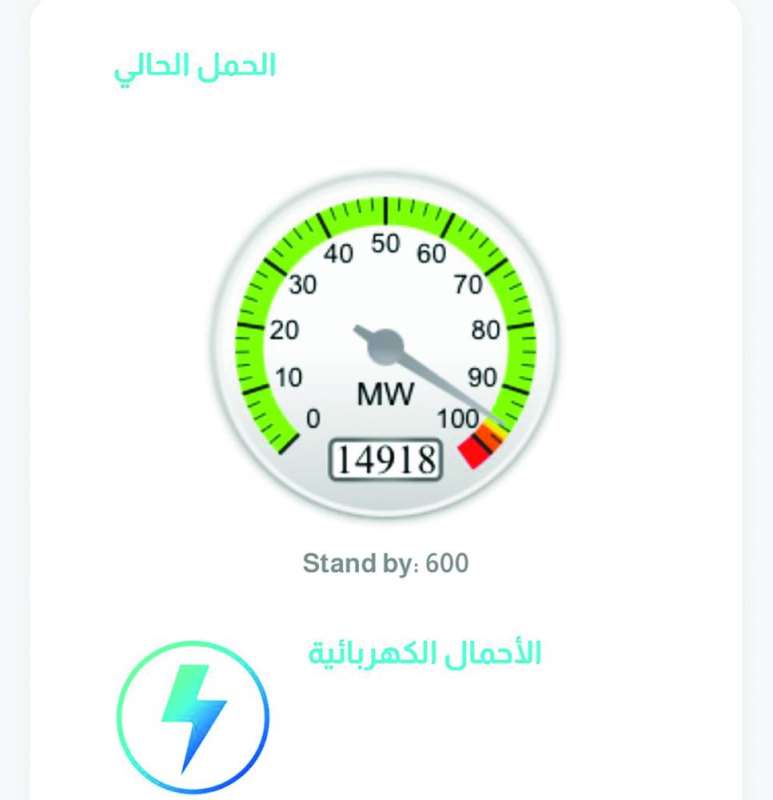
Task: Select the 'Stand by: 600' text
Action: coord(387,562)
